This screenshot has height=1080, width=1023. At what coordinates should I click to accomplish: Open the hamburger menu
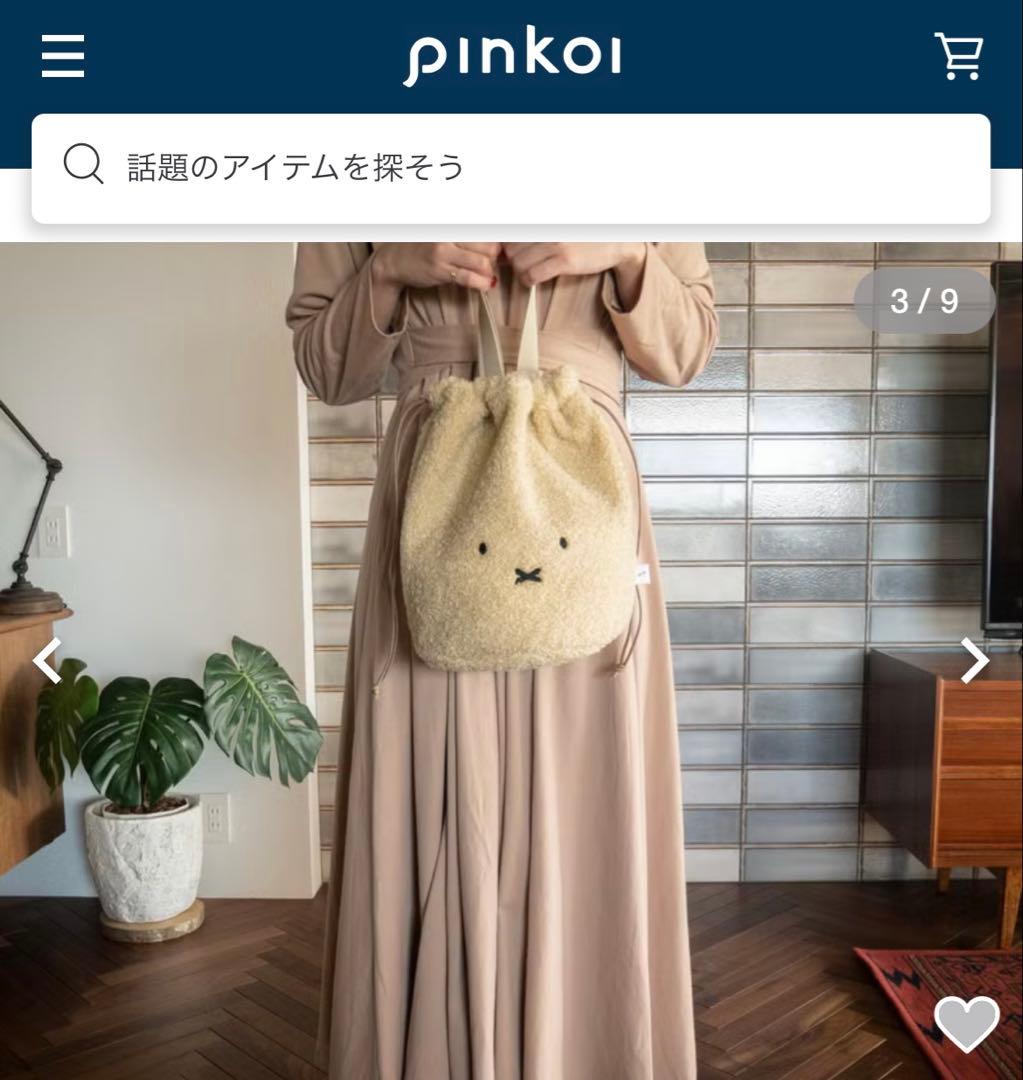tap(63, 56)
